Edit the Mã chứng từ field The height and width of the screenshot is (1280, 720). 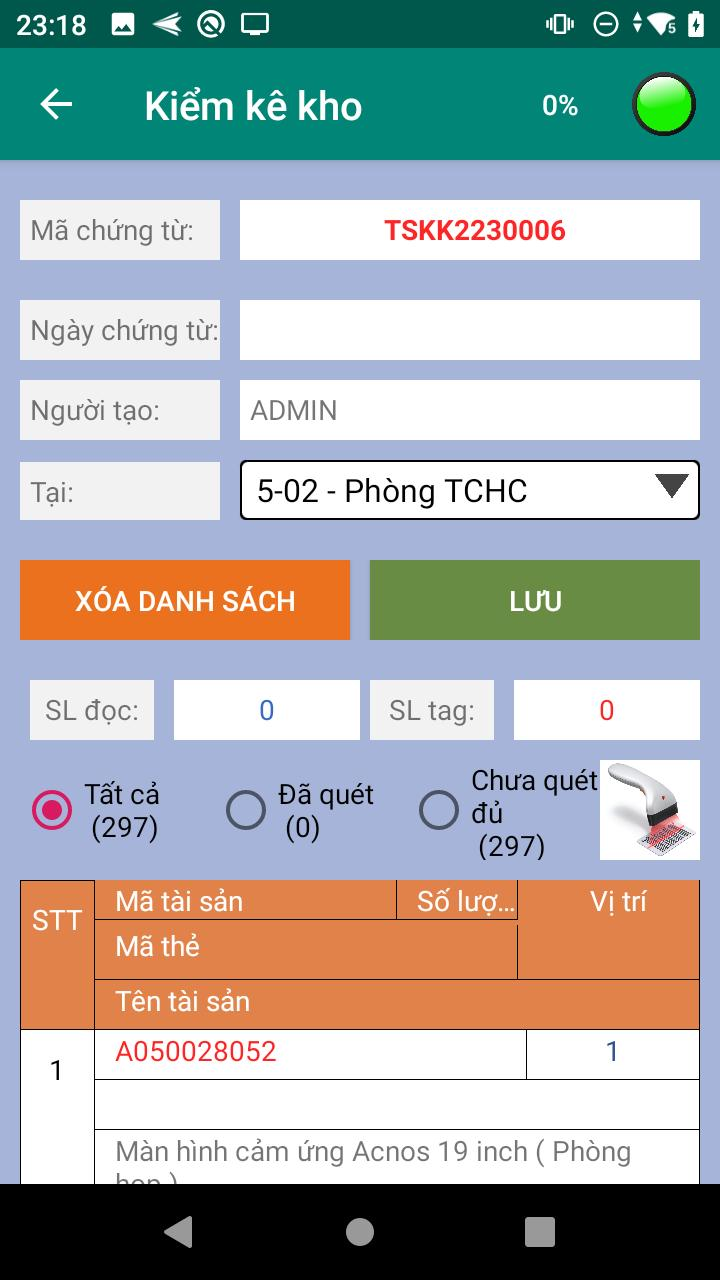(x=469, y=230)
